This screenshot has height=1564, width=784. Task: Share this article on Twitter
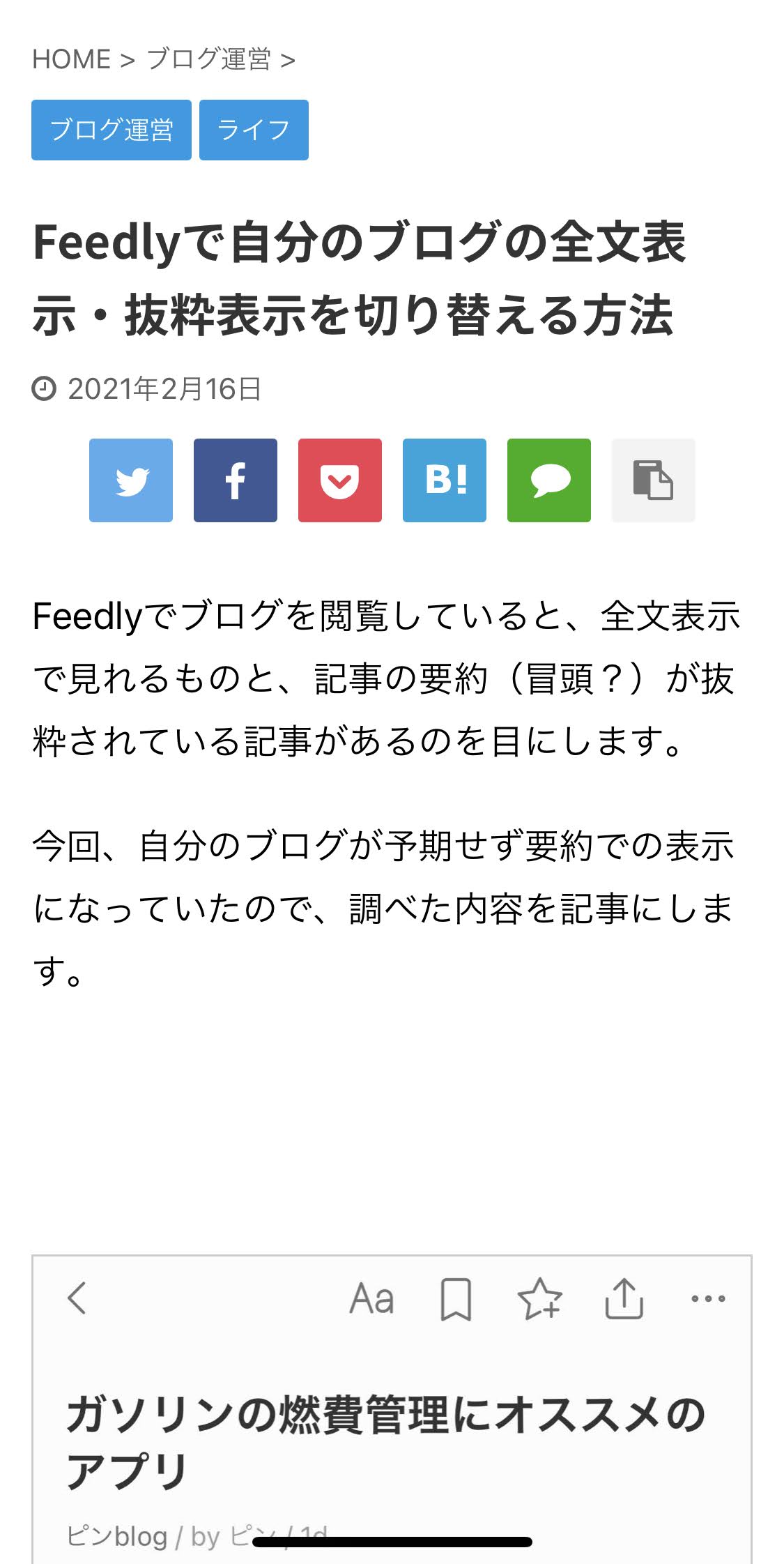click(131, 480)
